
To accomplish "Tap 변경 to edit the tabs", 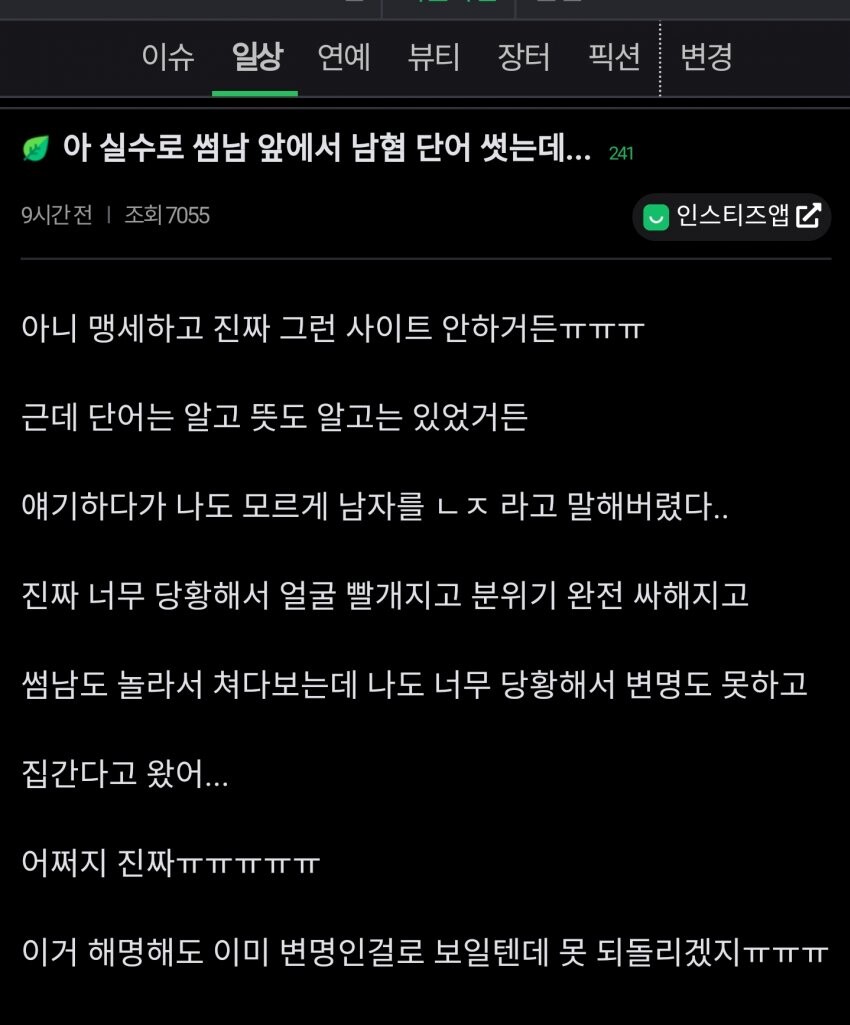I will [x=706, y=57].
